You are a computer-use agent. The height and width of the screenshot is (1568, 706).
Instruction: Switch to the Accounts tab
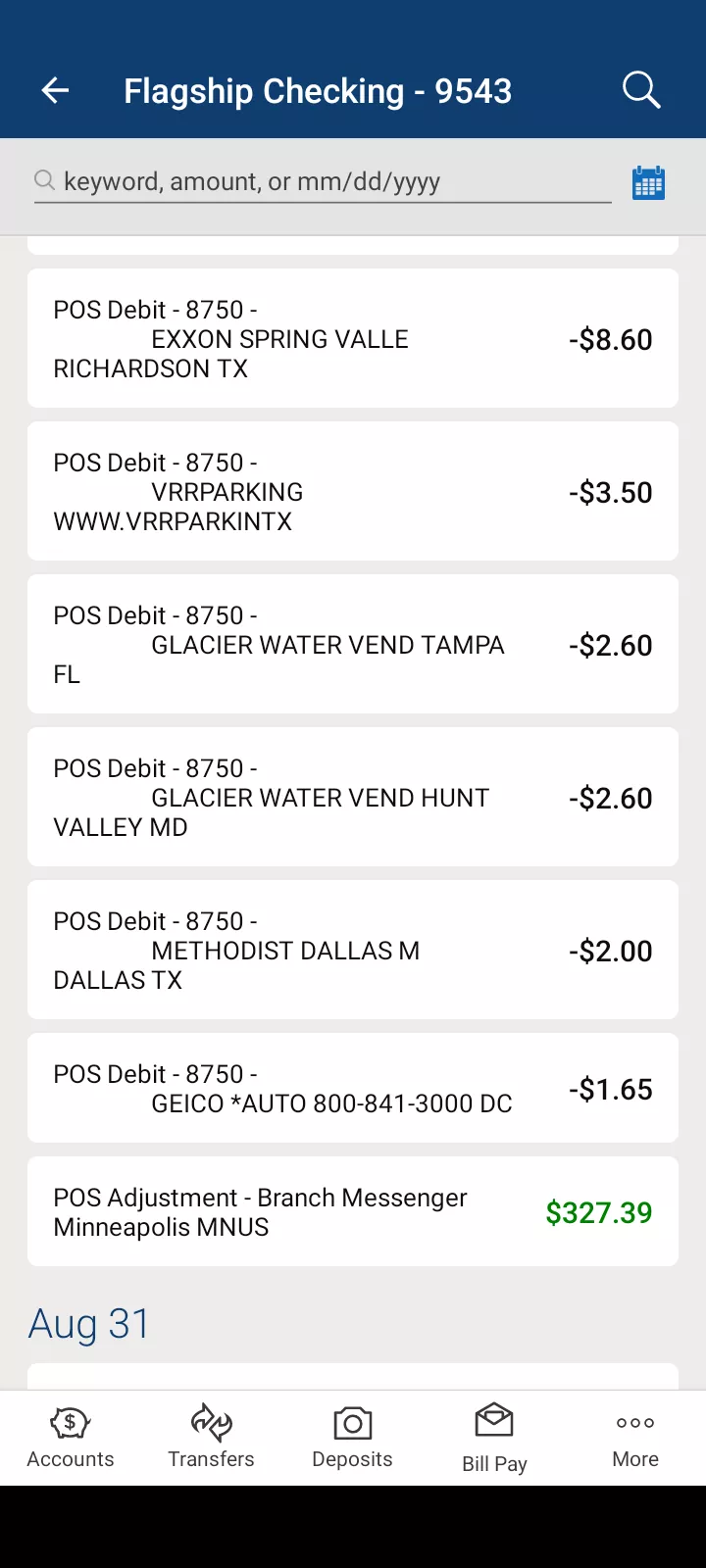coord(71,1438)
